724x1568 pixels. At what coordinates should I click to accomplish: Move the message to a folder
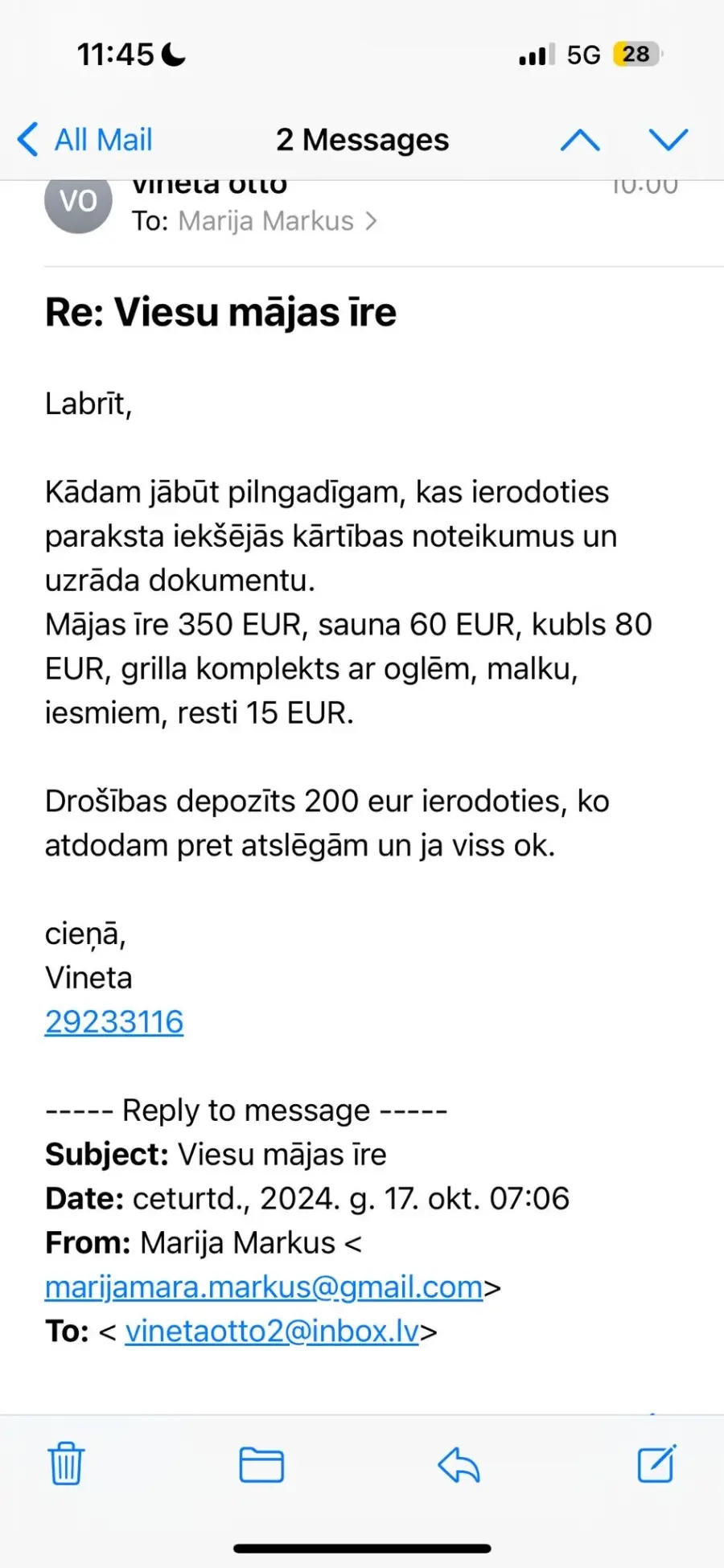click(261, 1464)
